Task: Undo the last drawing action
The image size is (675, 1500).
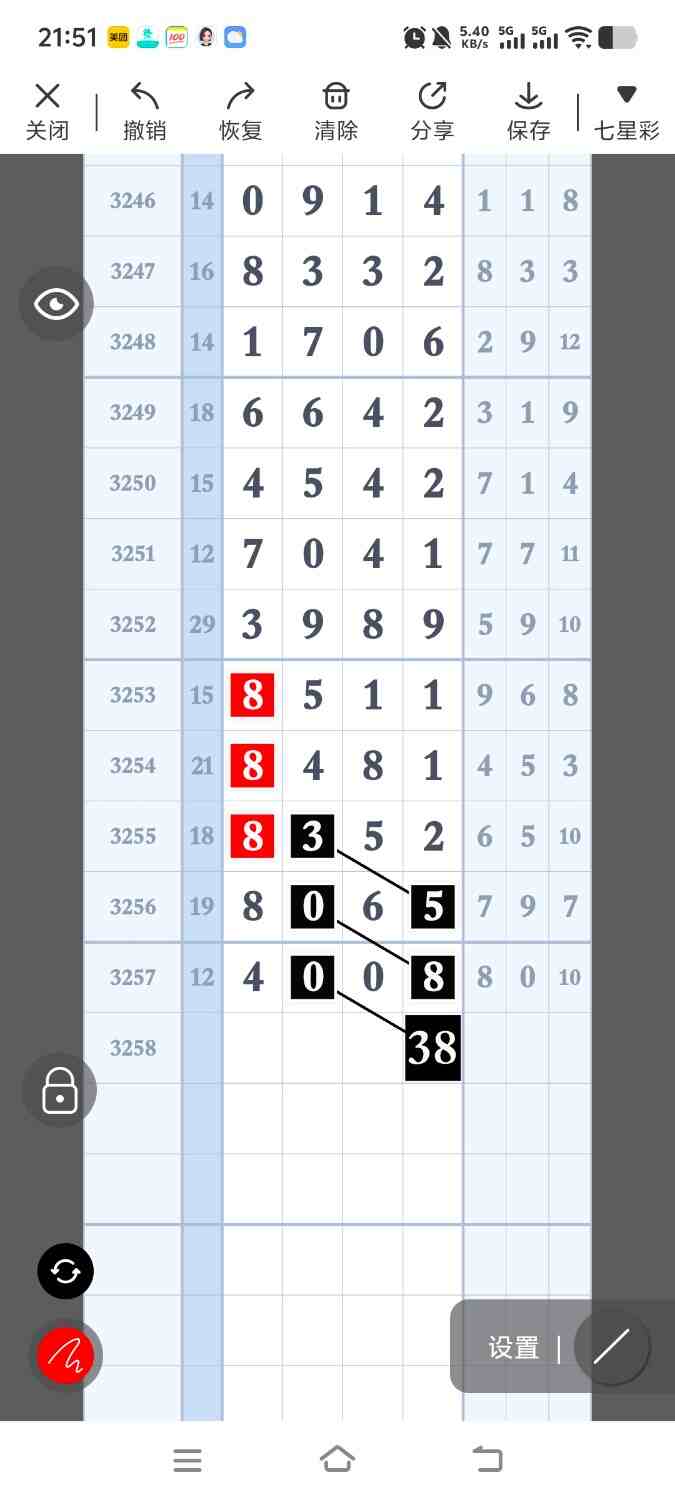Action: click(x=144, y=110)
